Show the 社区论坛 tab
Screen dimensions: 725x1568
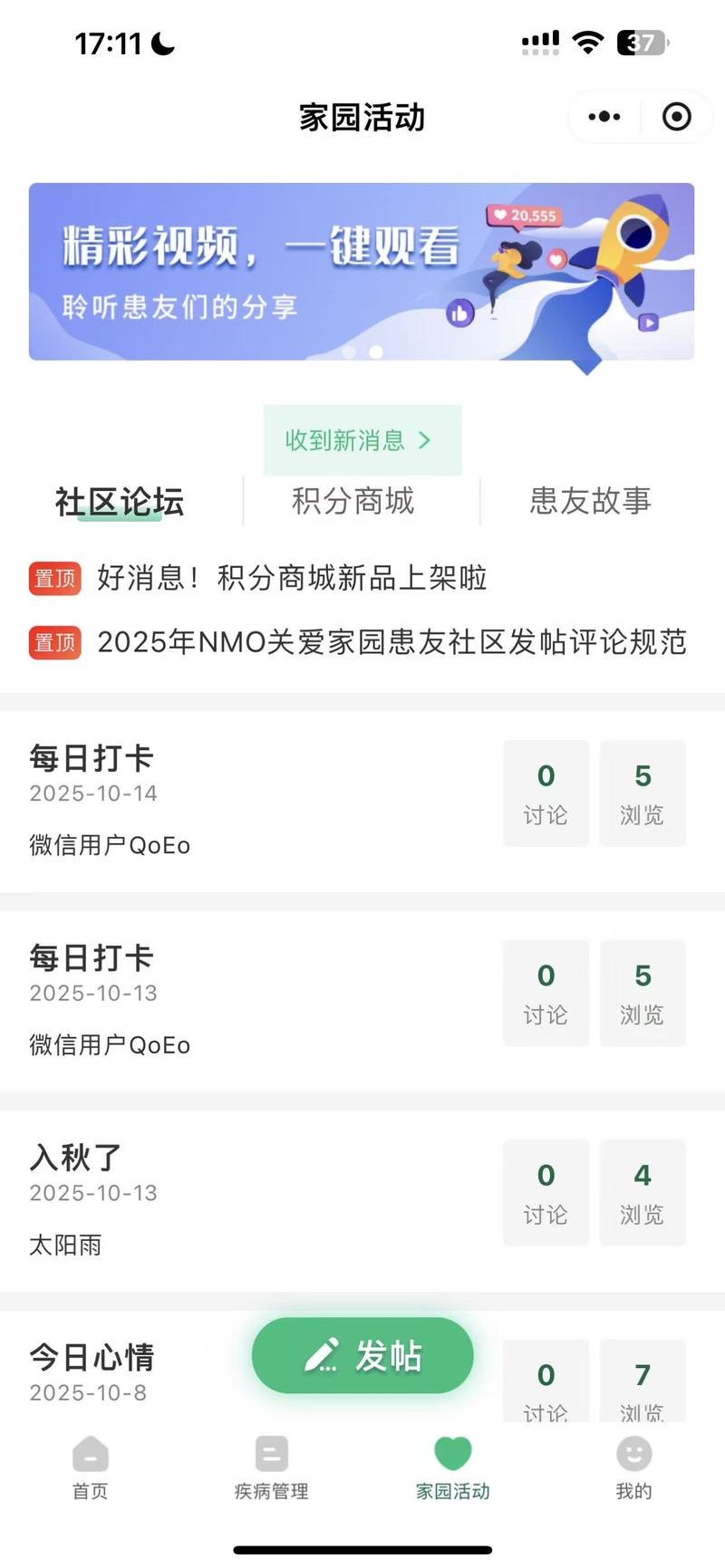(x=120, y=501)
